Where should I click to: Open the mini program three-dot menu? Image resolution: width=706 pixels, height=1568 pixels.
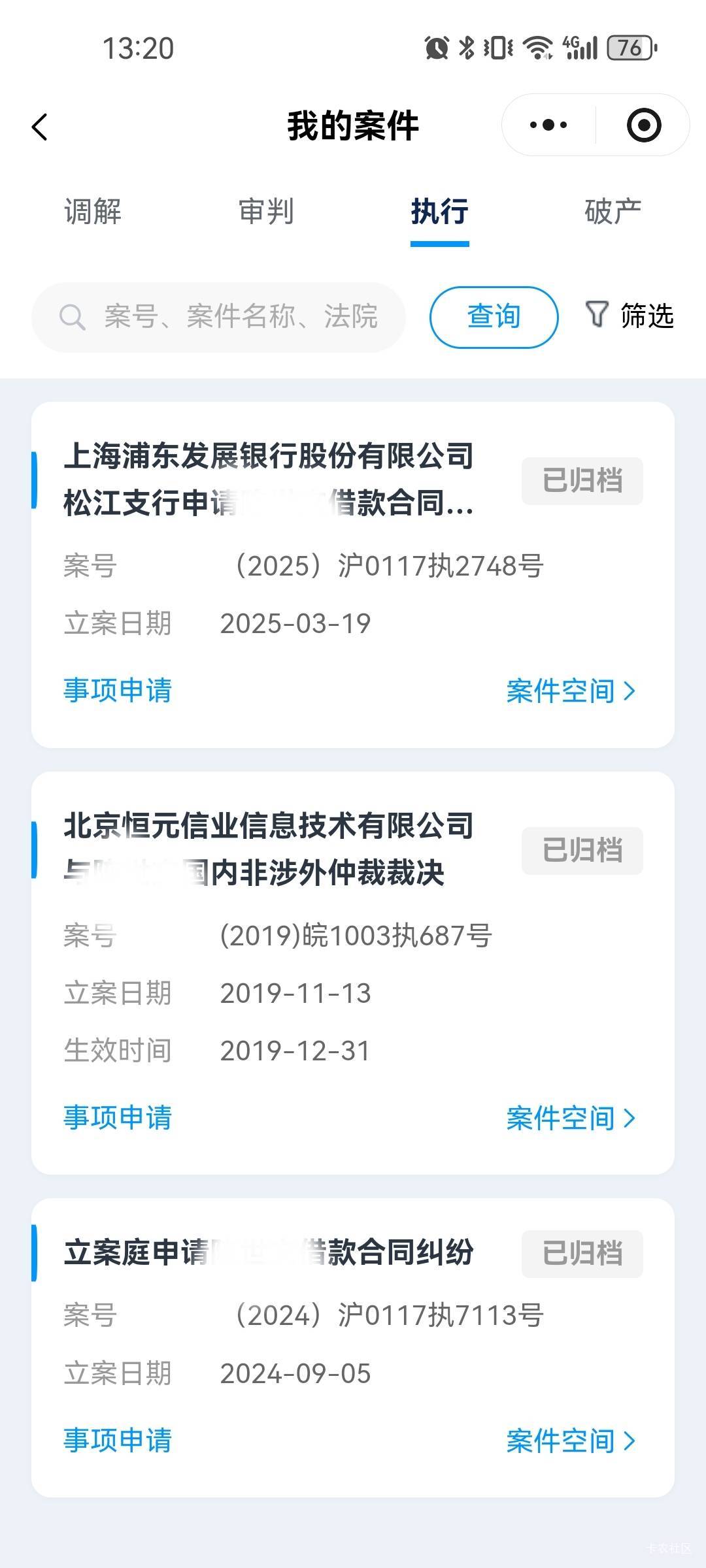(548, 125)
